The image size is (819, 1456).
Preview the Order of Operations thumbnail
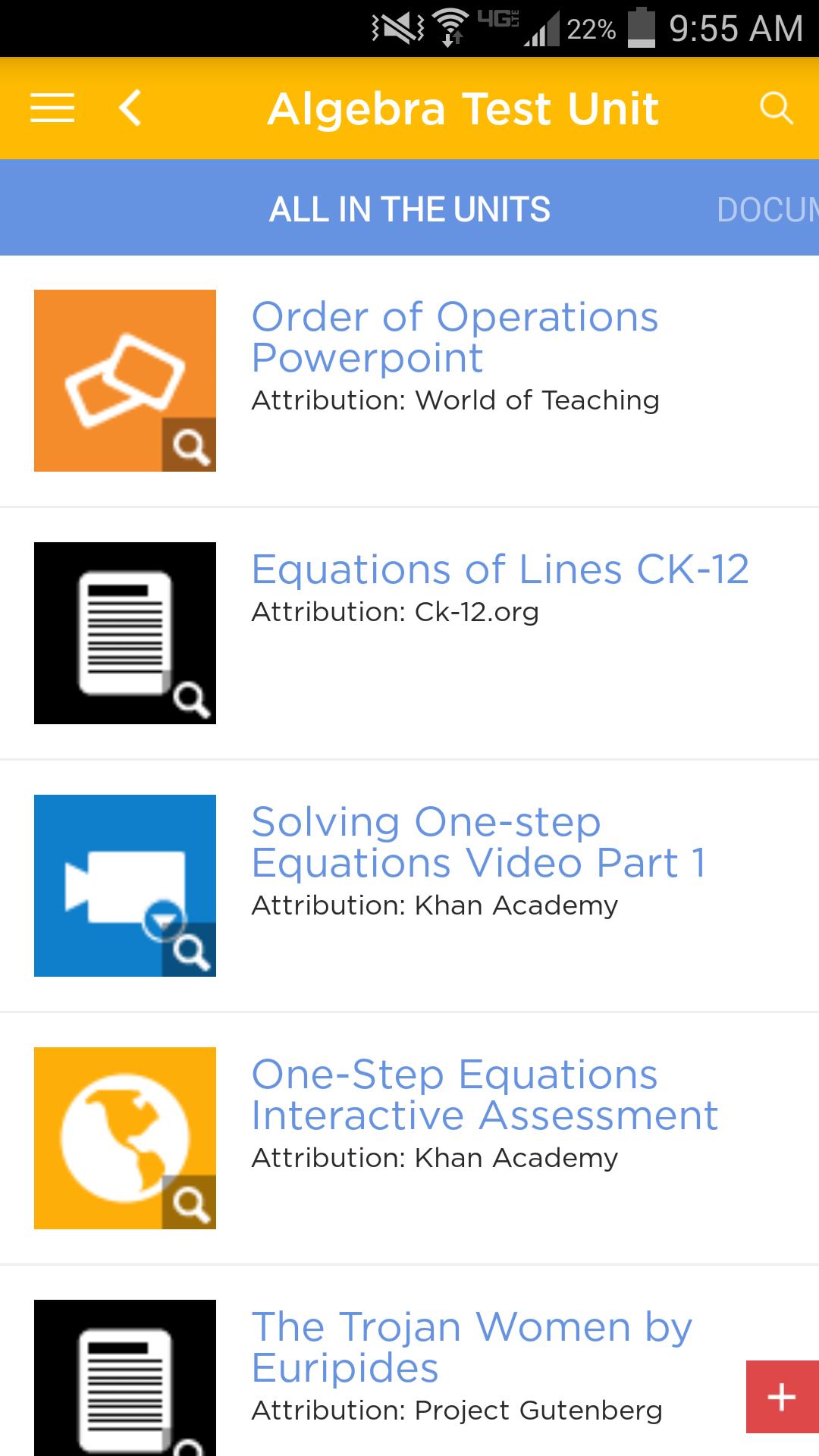(125, 381)
